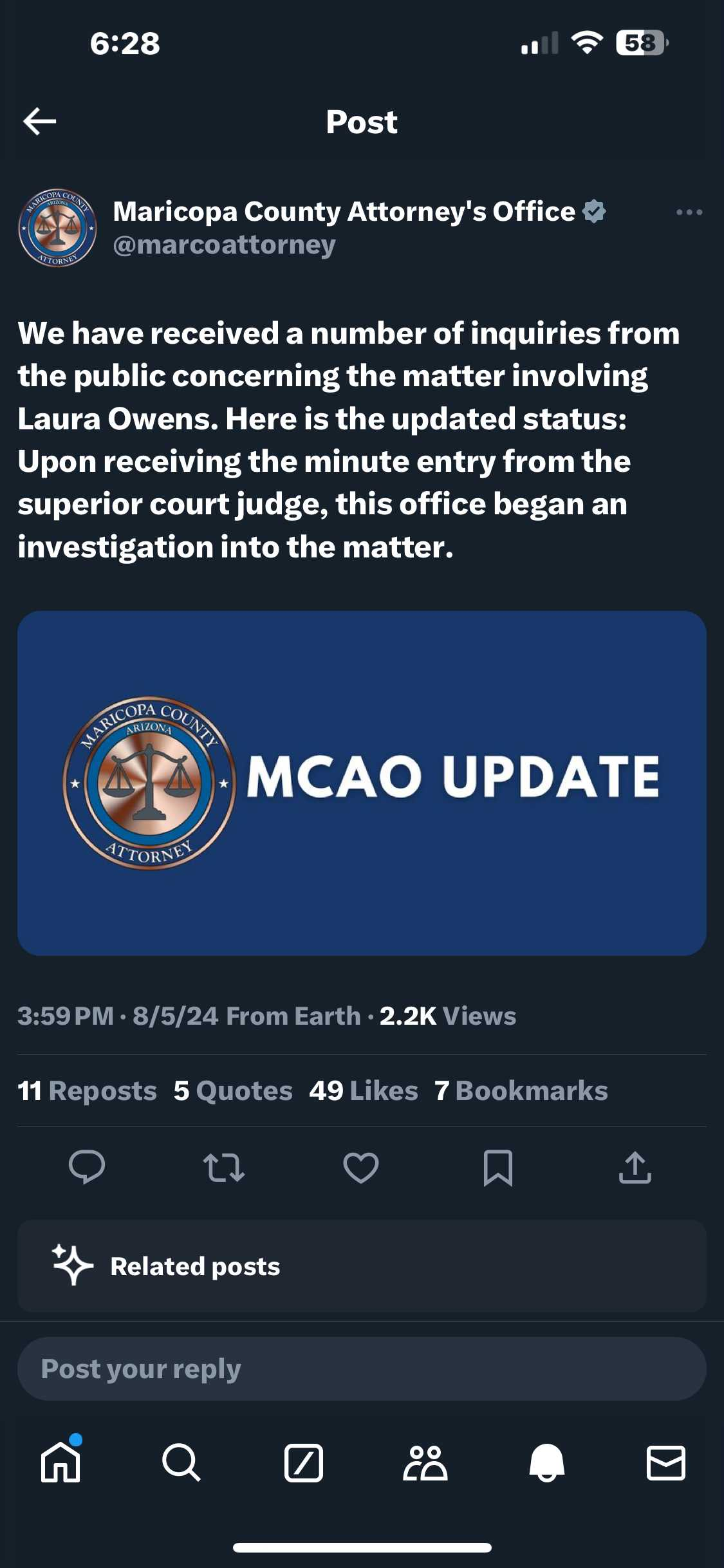Tap the reply speech bubble icon
The width and height of the screenshot is (724, 1568).
pos(87,1167)
